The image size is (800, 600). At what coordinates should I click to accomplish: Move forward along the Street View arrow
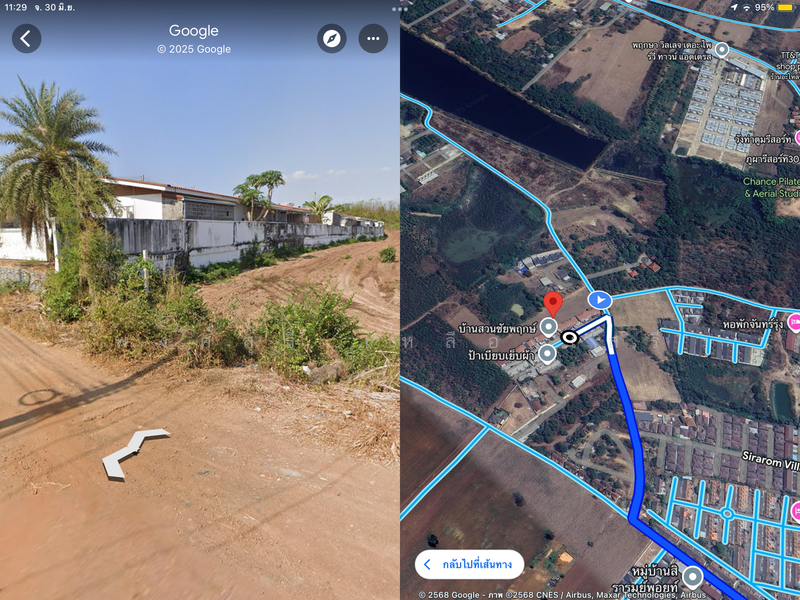135,451
